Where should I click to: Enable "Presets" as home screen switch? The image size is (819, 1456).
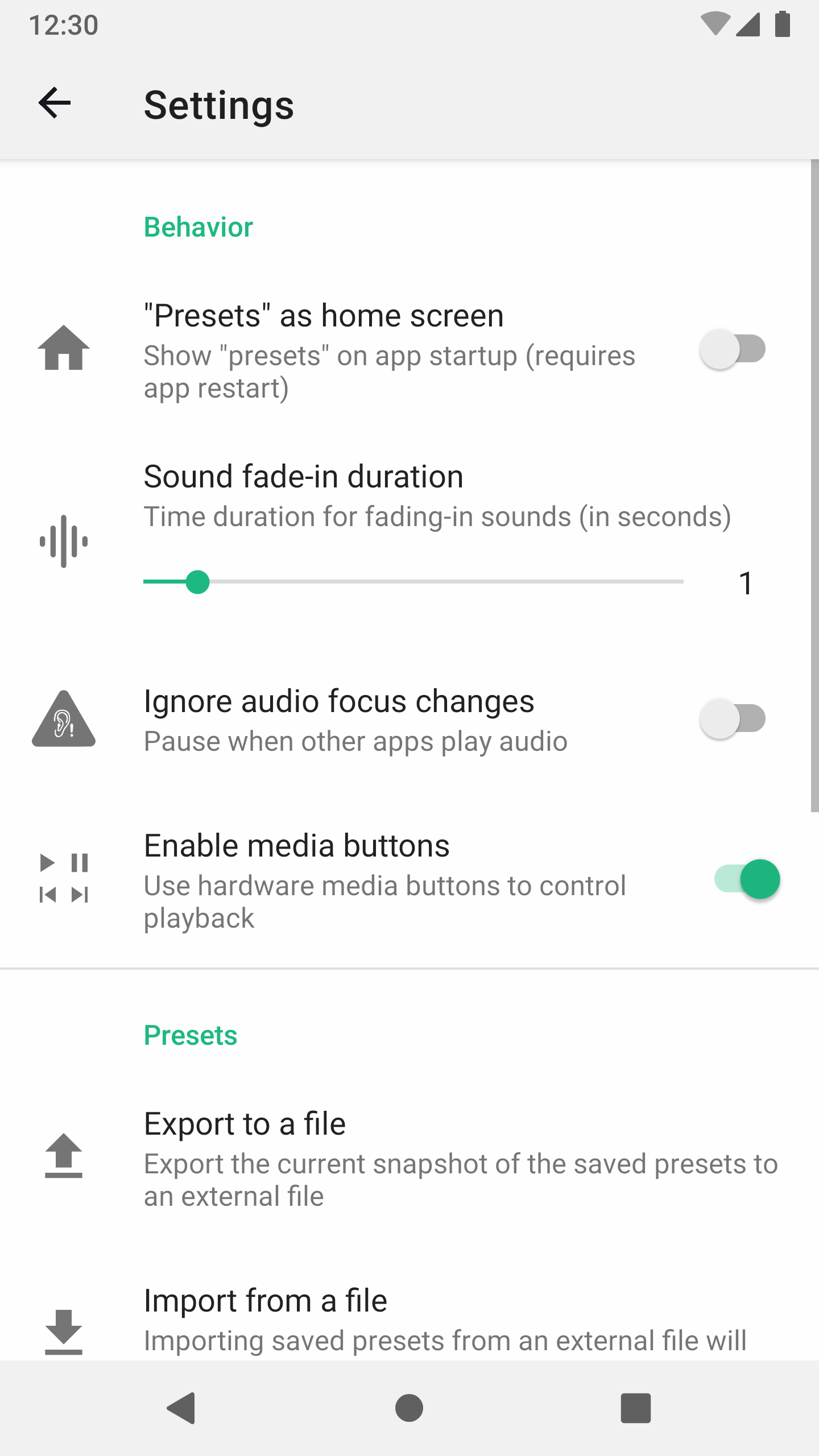pos(732,349)
